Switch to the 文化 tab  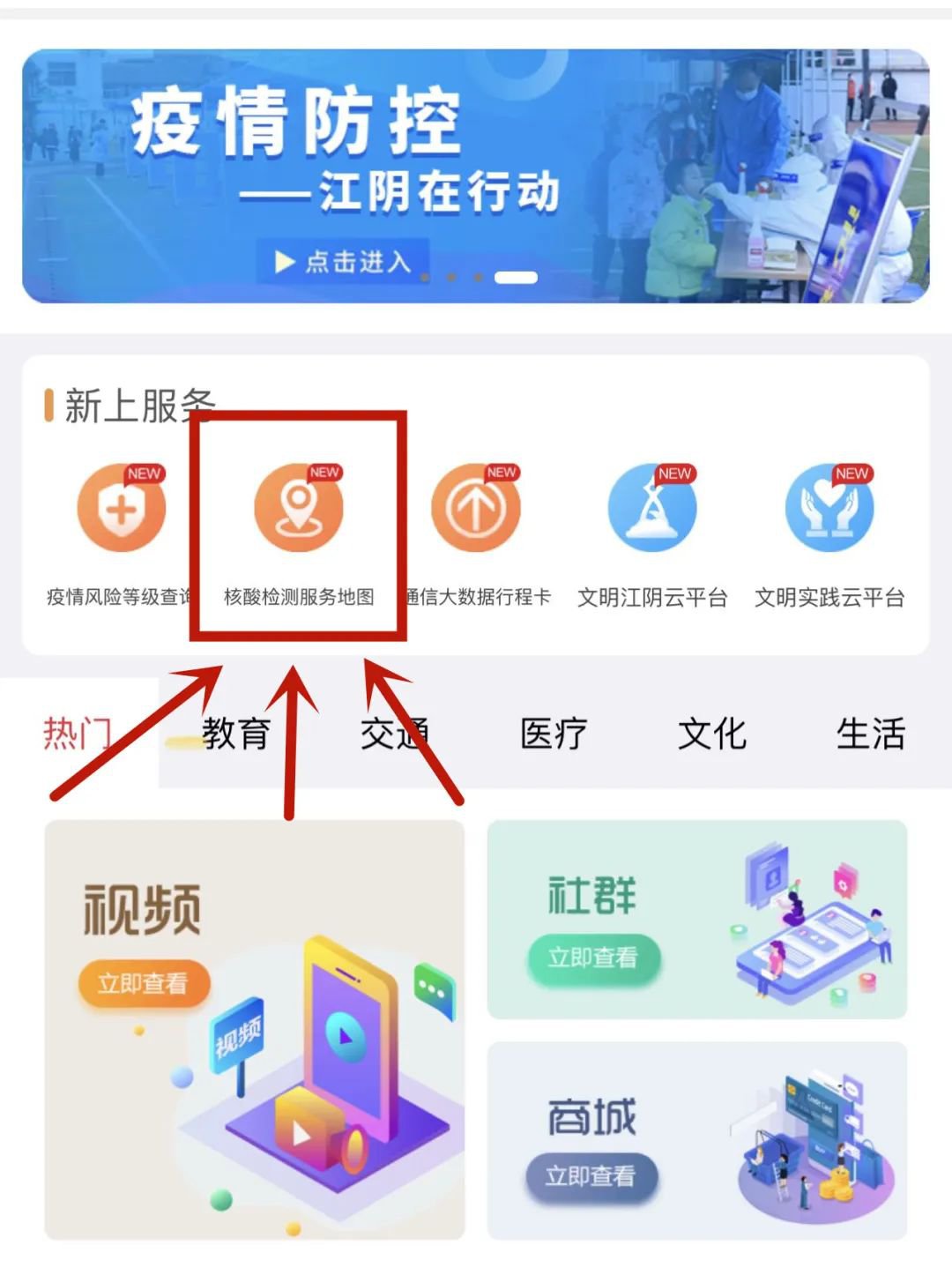tap(712, 734)
